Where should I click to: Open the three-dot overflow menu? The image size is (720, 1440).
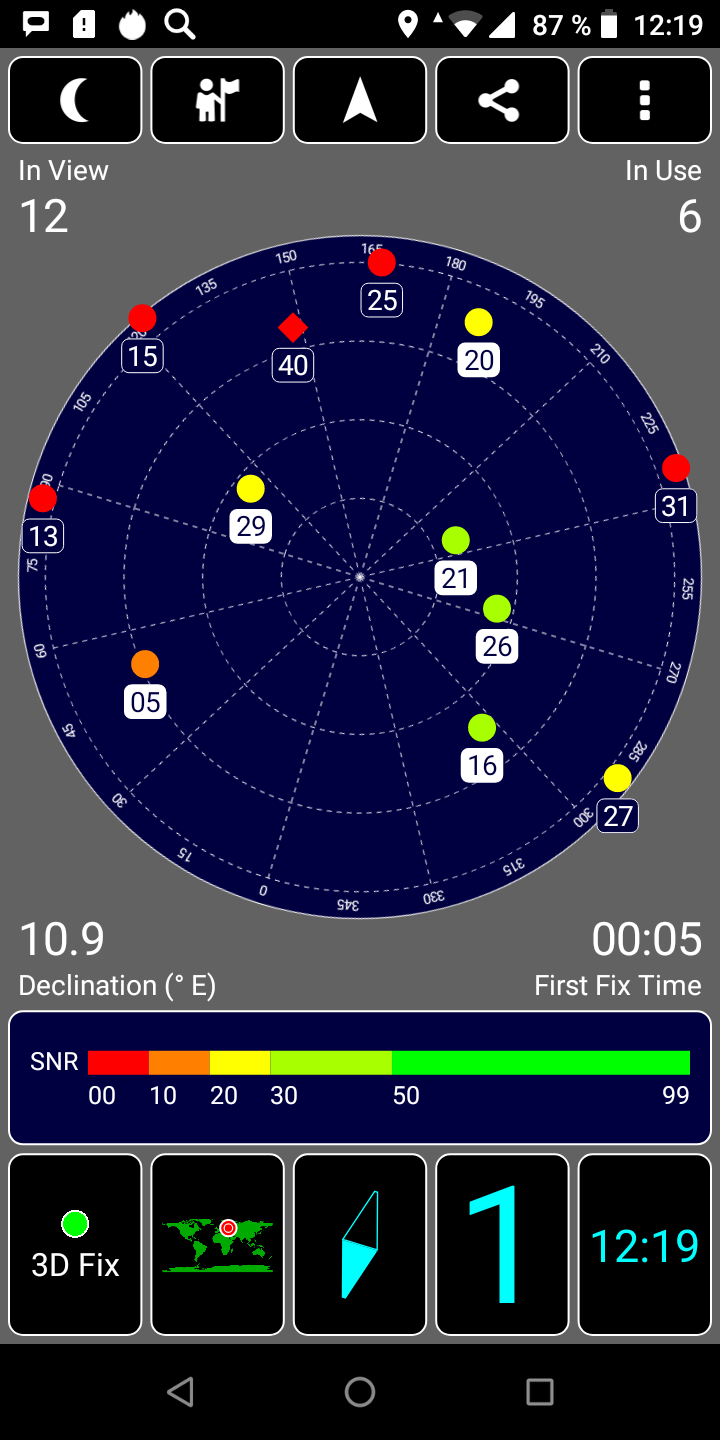click(644, 100)
